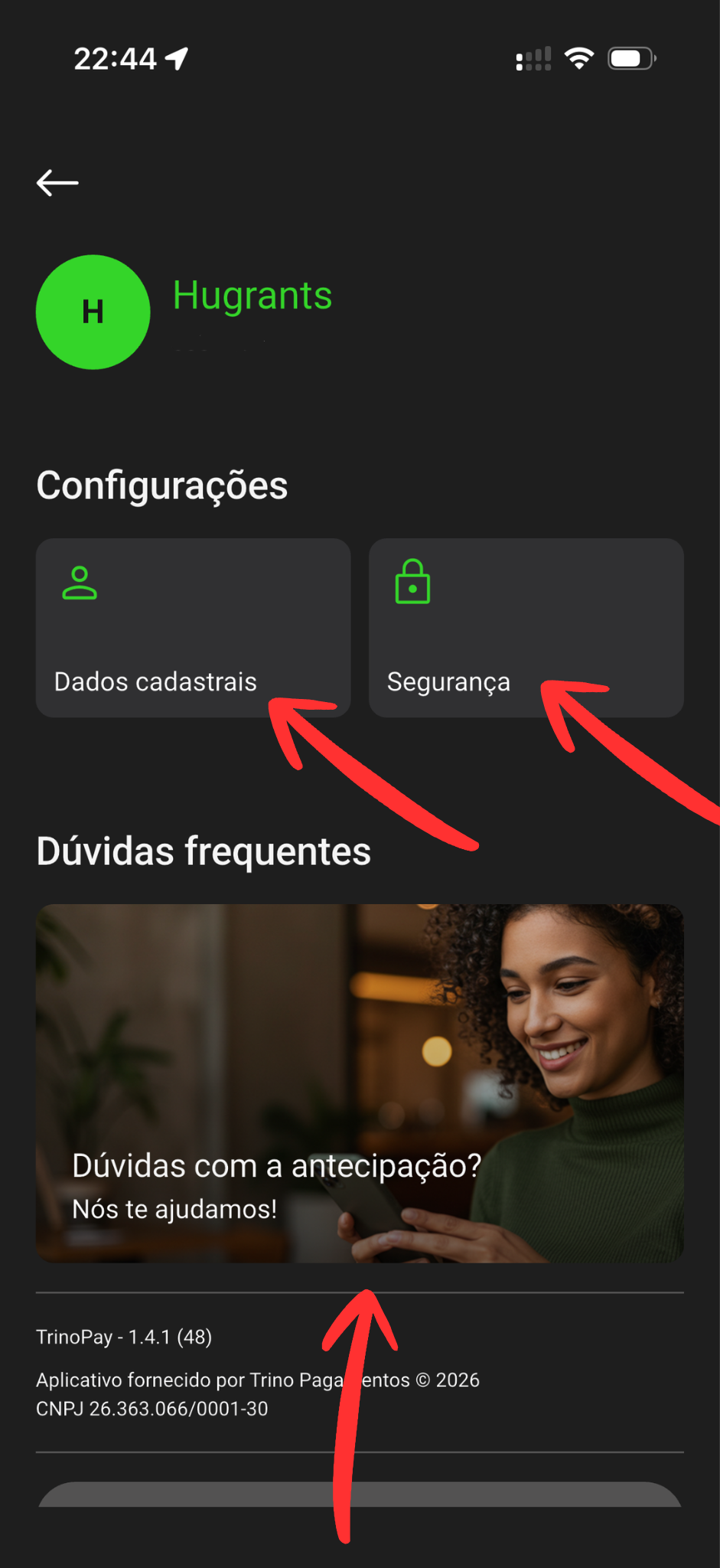Tap 'Nós te ajudamos!' on the banner

coord(174,1208)
